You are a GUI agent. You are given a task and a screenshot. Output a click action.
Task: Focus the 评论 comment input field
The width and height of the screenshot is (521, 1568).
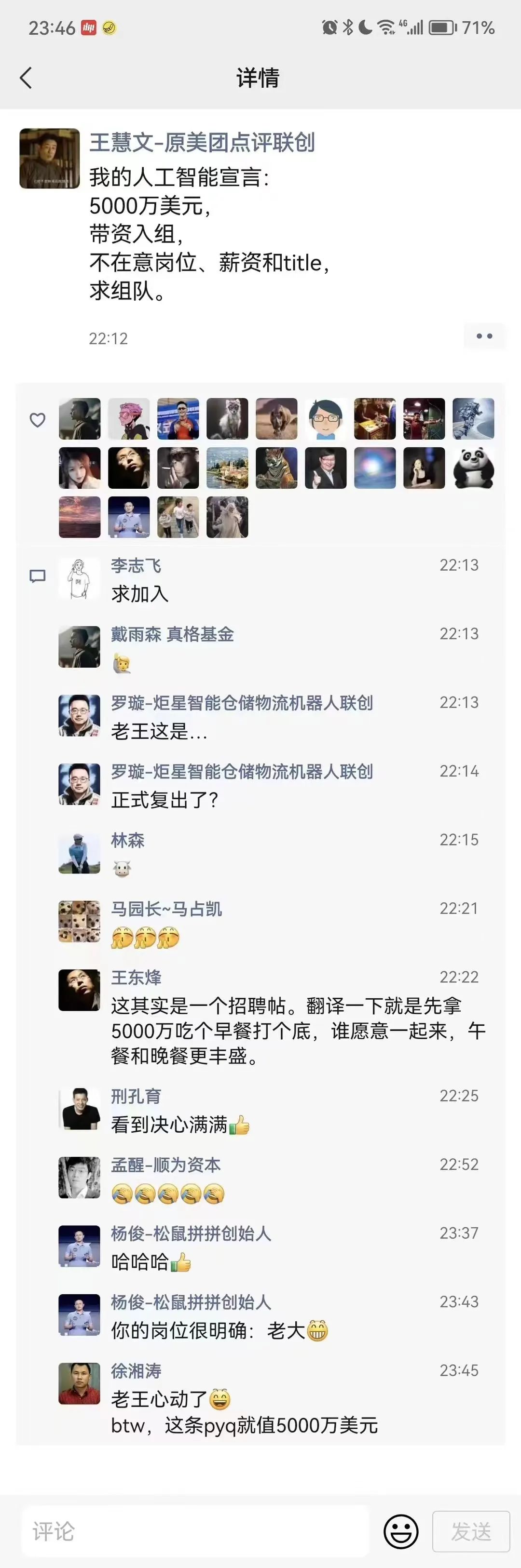195,1531
